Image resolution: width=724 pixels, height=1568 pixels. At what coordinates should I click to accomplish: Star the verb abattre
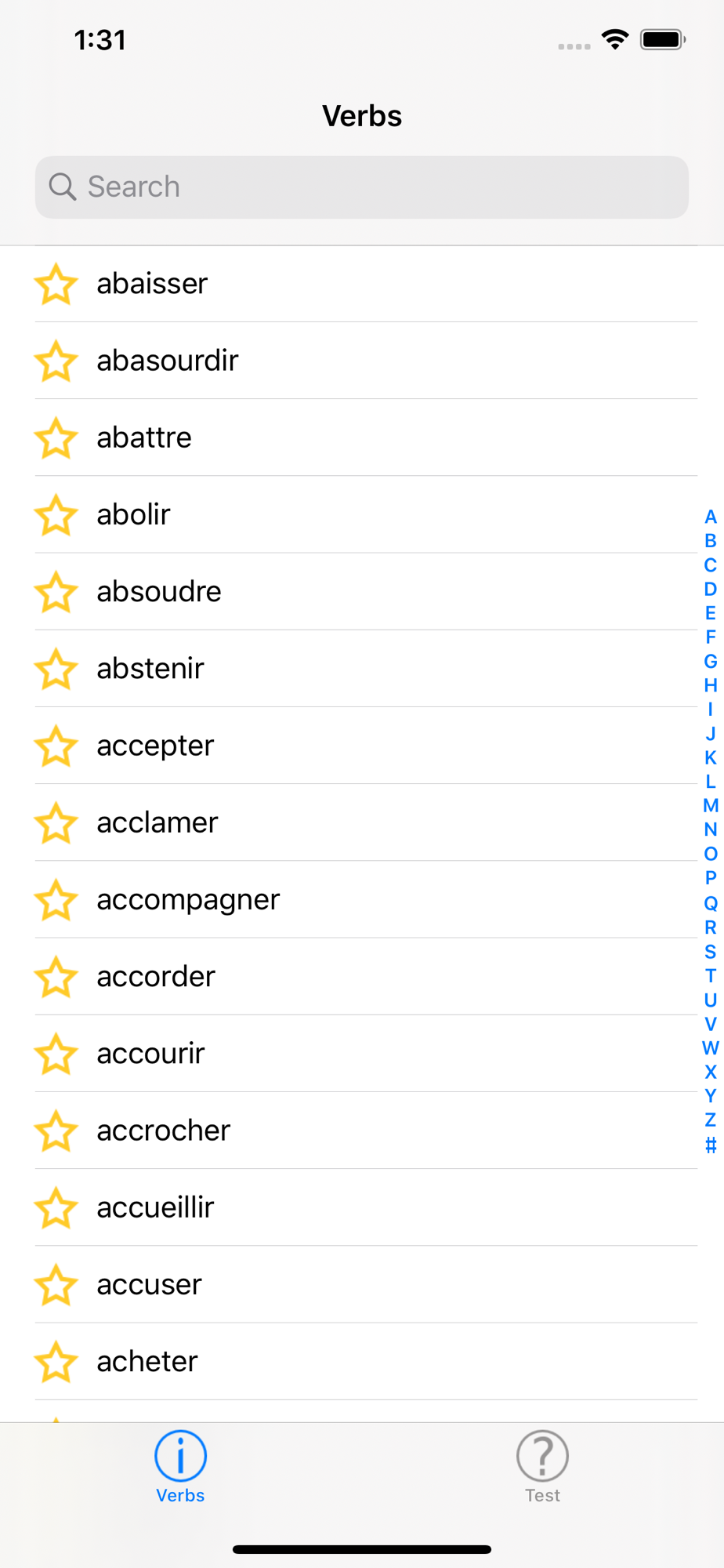56,437
